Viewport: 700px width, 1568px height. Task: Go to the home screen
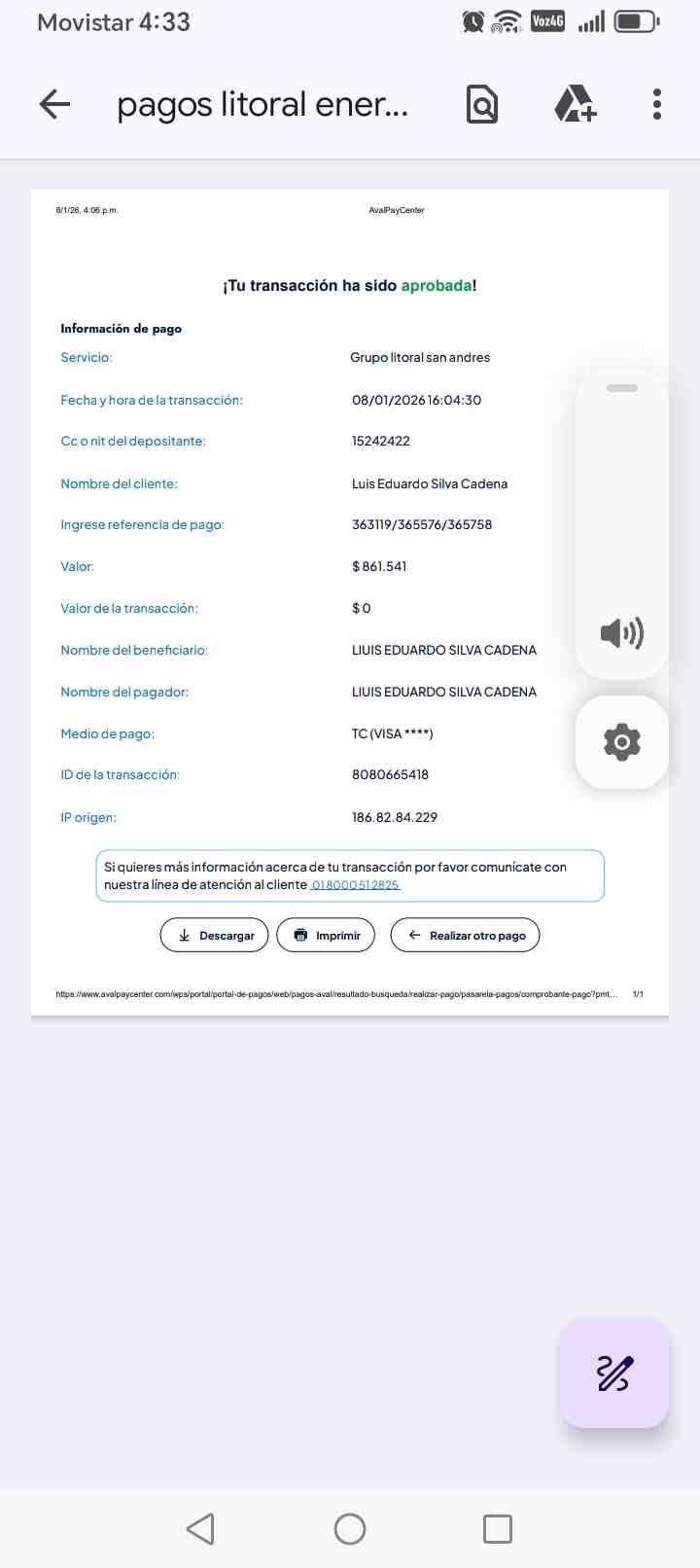click(x=350, y=1529)
